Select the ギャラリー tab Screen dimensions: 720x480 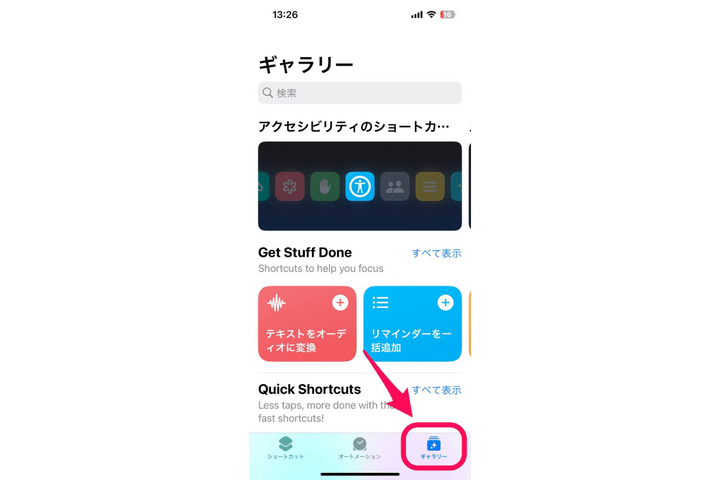point(433,447)
